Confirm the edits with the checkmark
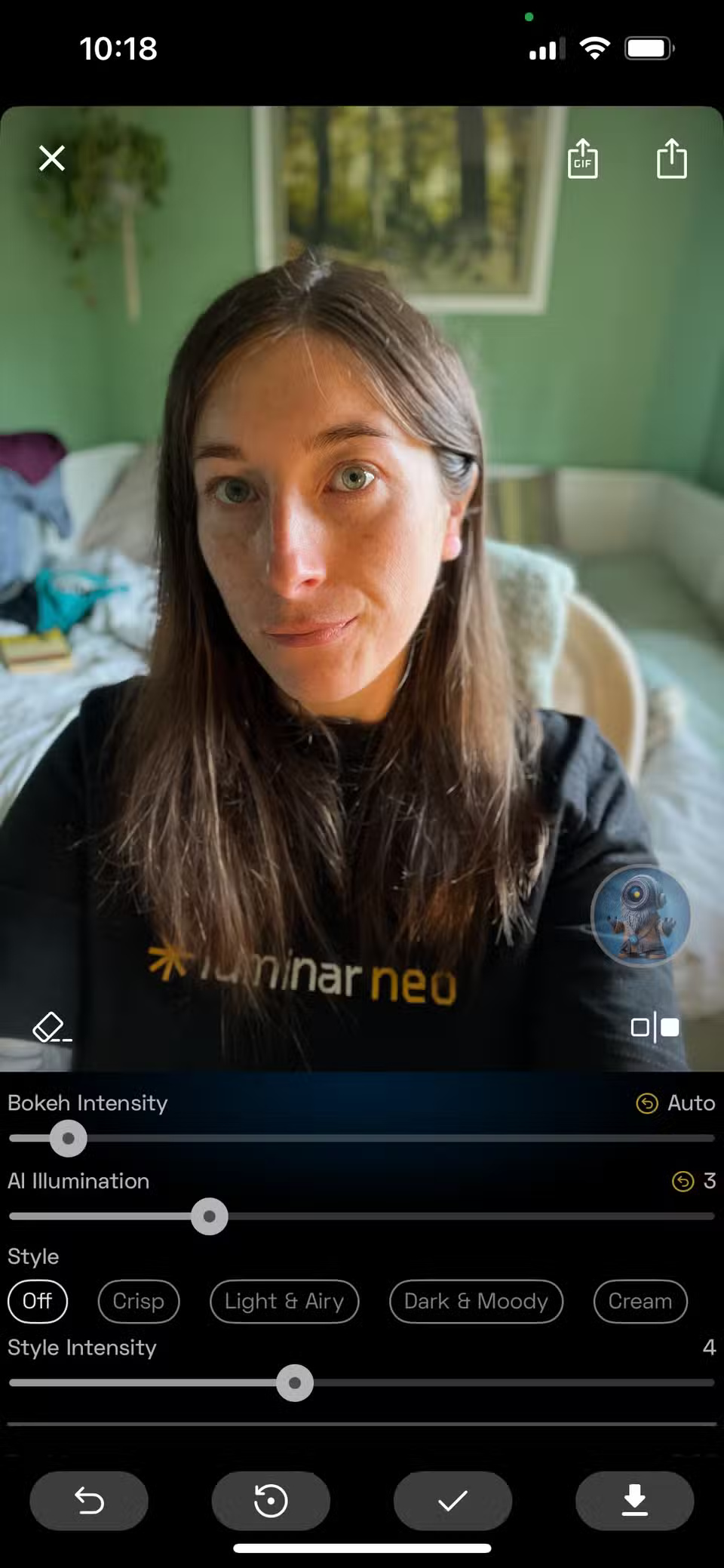 [452, 1500]
